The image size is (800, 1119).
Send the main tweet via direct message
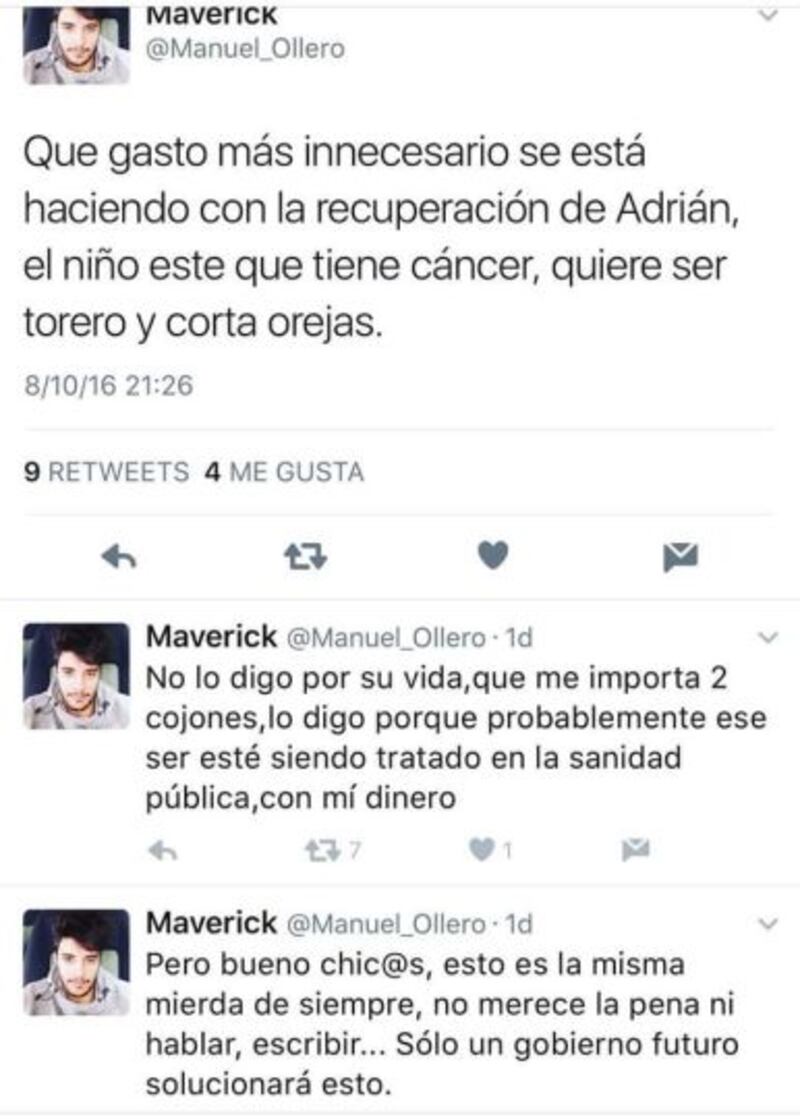680,557
